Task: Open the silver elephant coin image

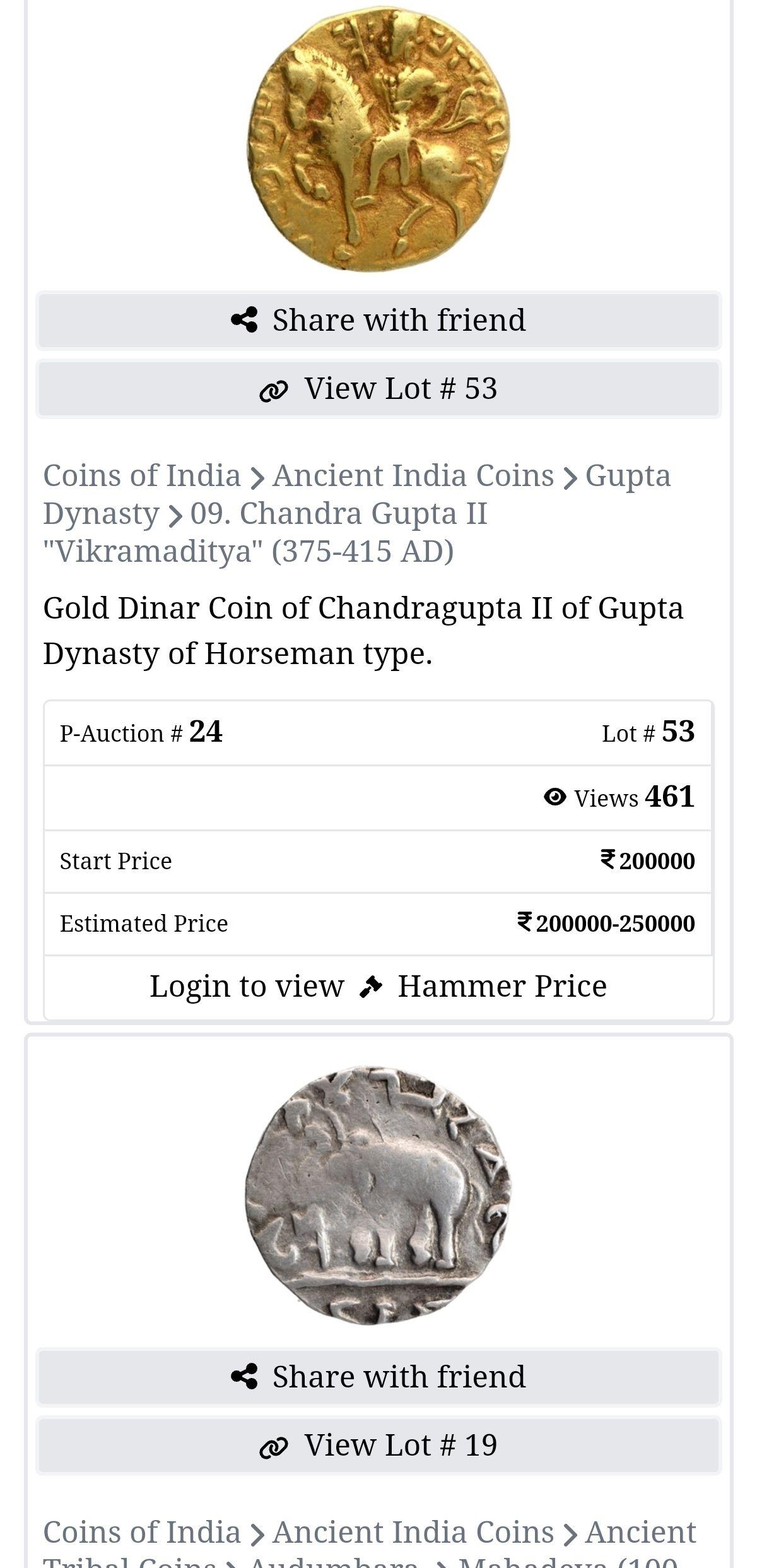Action: pyautogui.click(x=378, y=1194)
